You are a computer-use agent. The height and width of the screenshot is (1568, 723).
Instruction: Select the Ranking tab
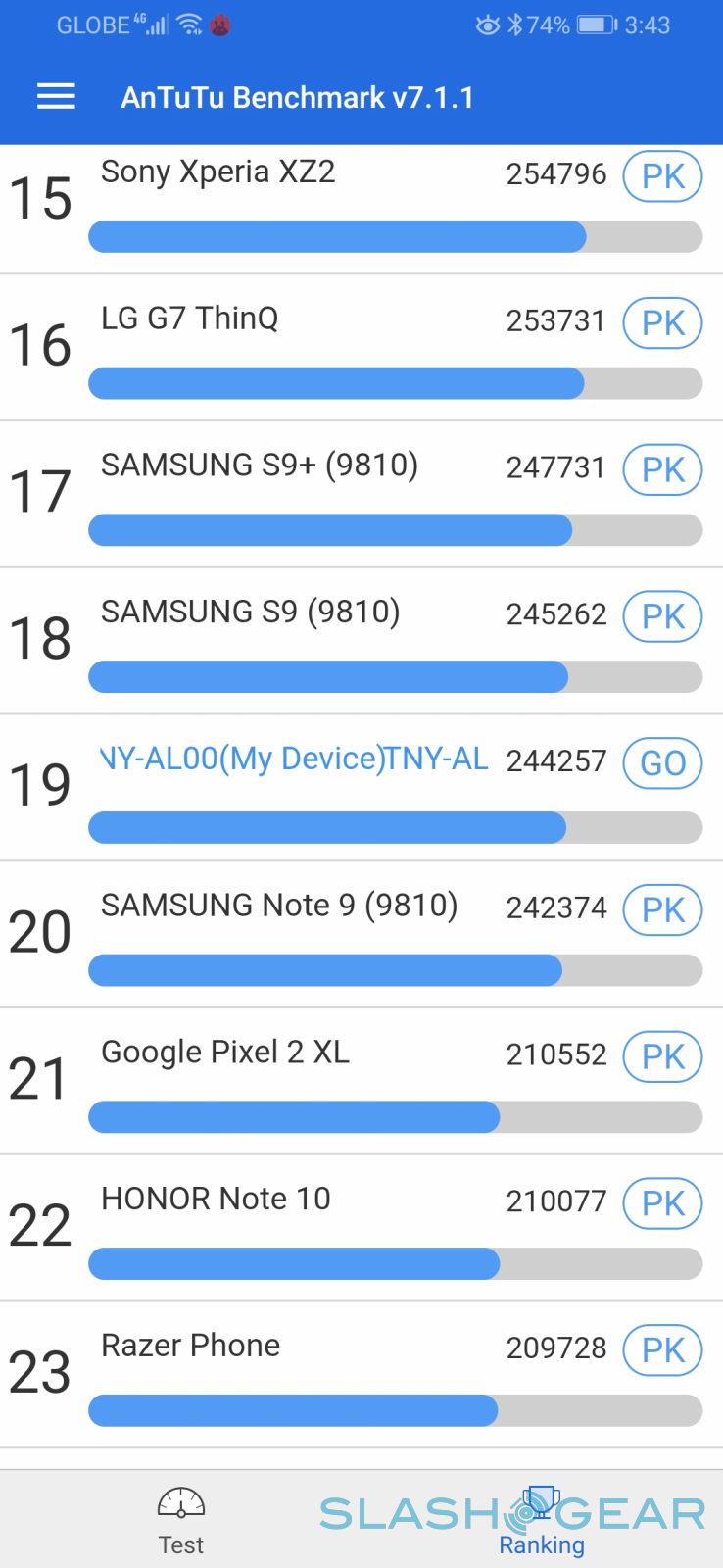[x=541, y=1520]
